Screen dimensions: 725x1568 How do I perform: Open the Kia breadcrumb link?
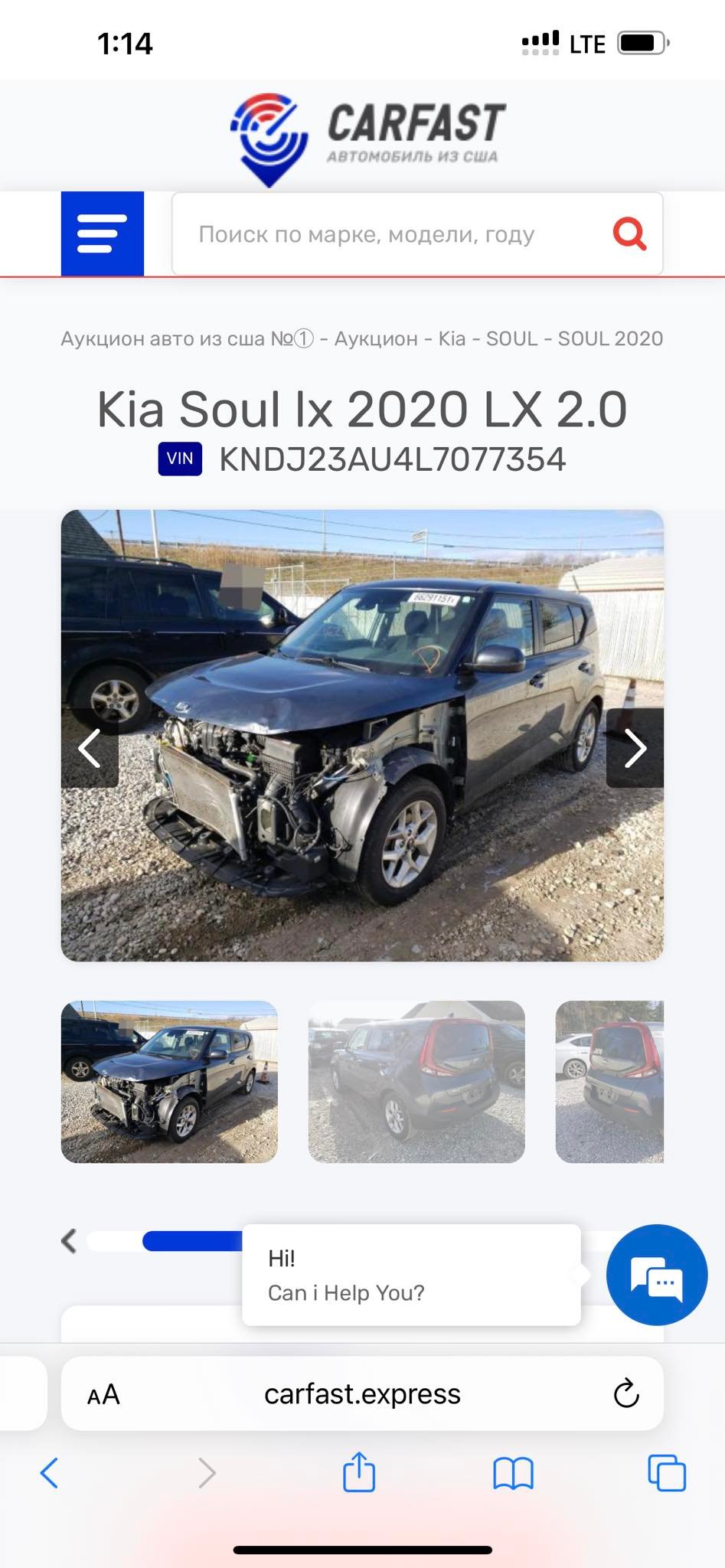click(x=452, y=338)
